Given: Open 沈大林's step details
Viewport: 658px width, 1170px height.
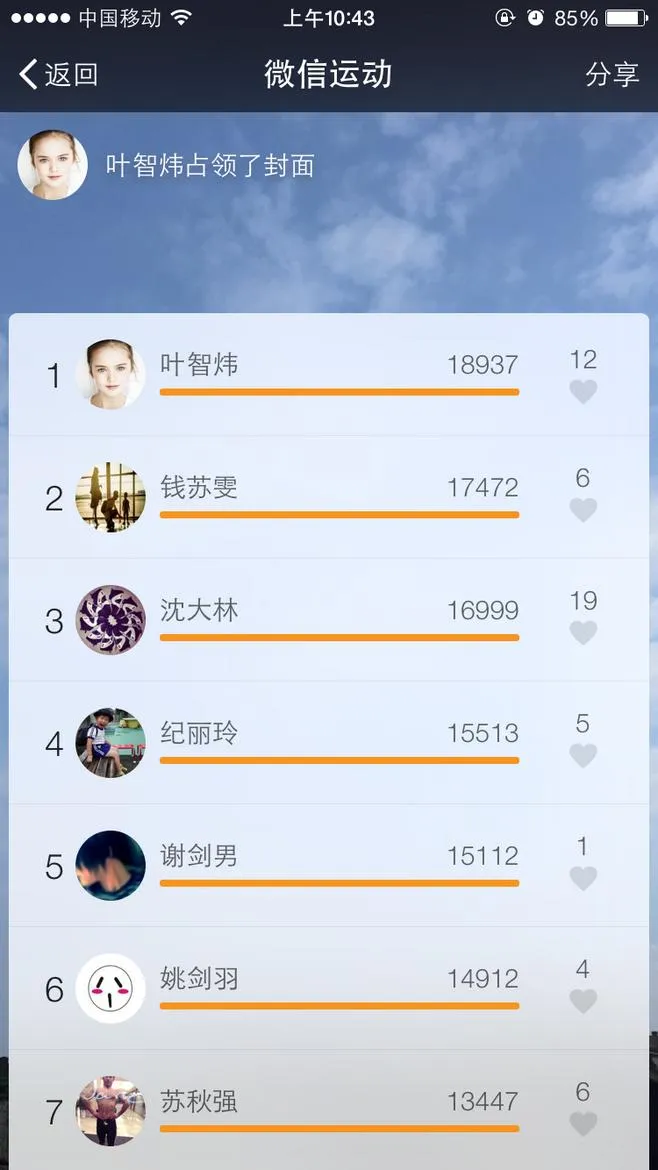Looking at the screenshot, I should 329,620.
